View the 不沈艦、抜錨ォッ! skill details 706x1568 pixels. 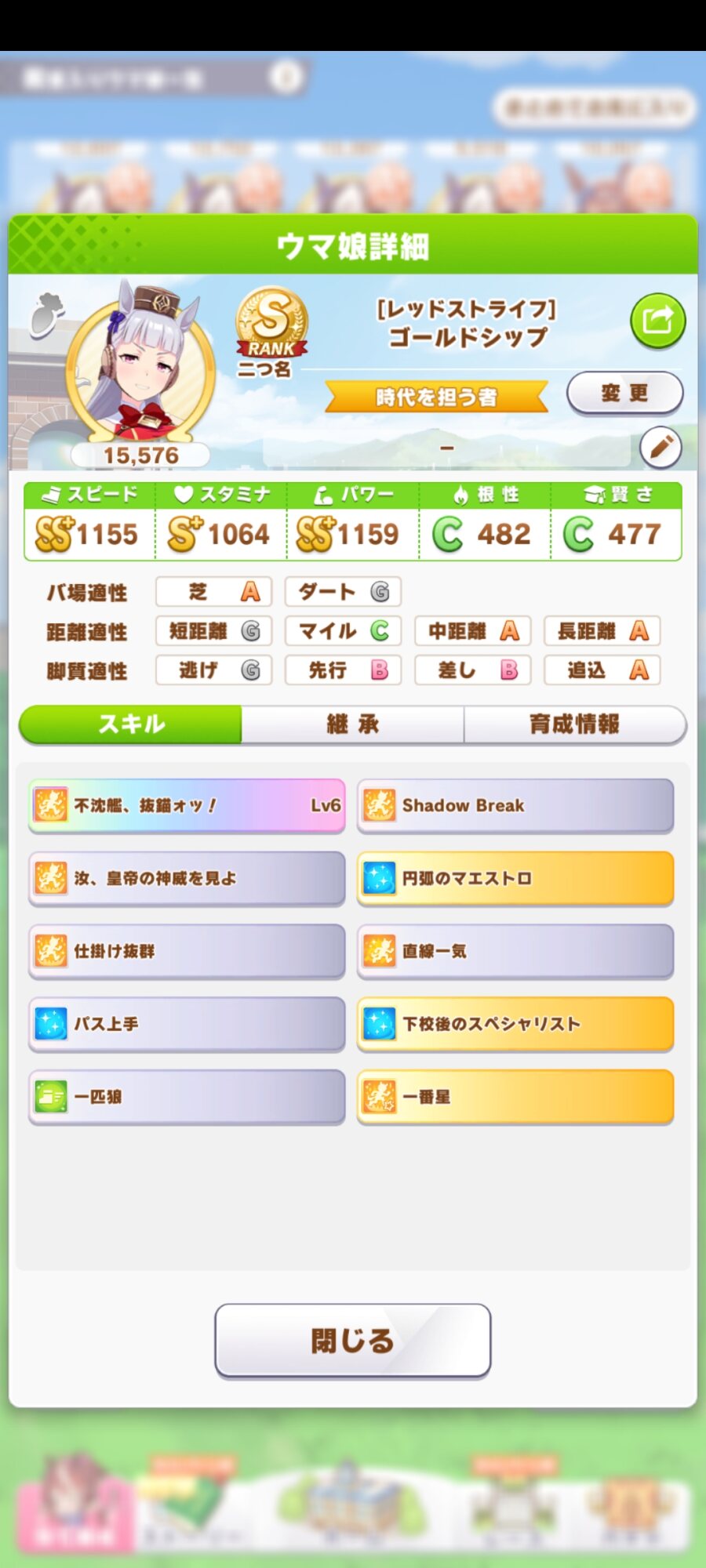click(x=187, y=805)
